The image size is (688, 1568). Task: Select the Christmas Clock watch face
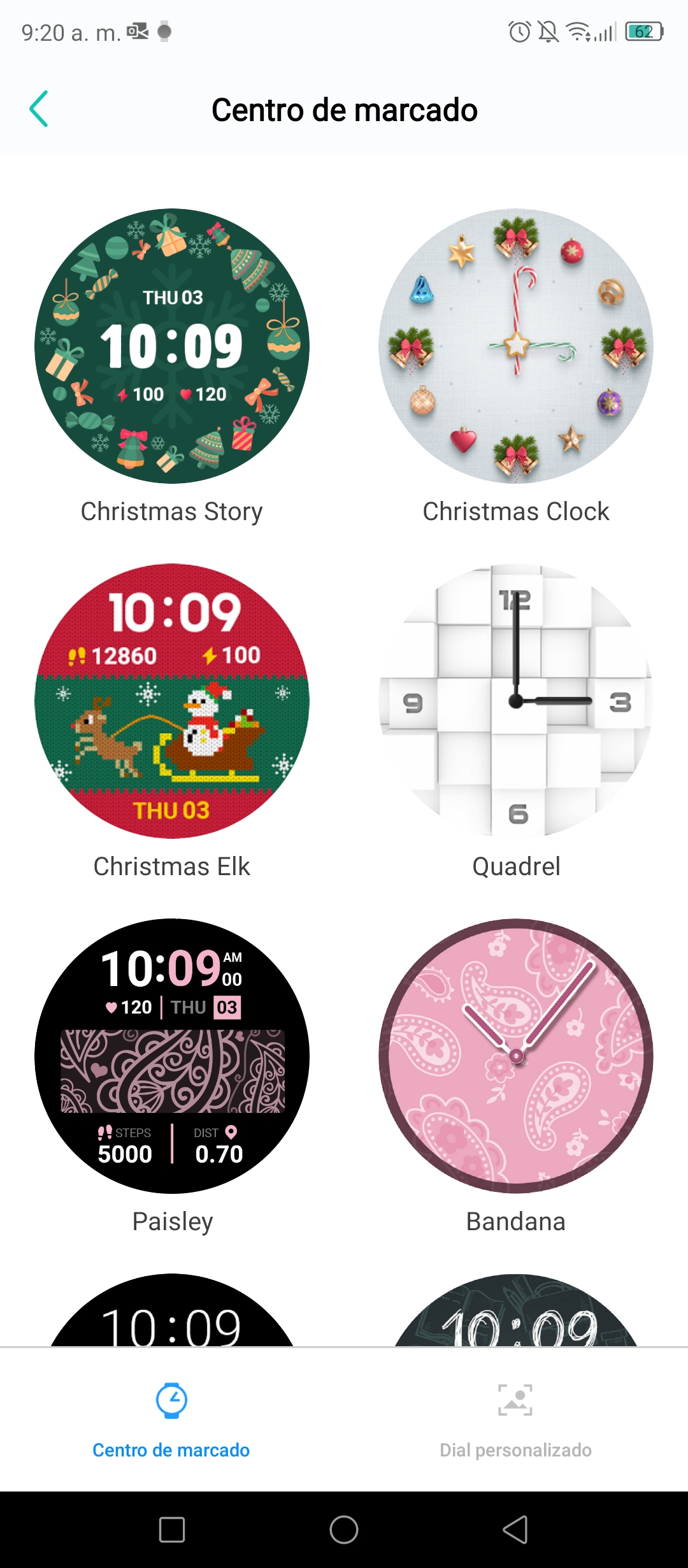[516, 346]
